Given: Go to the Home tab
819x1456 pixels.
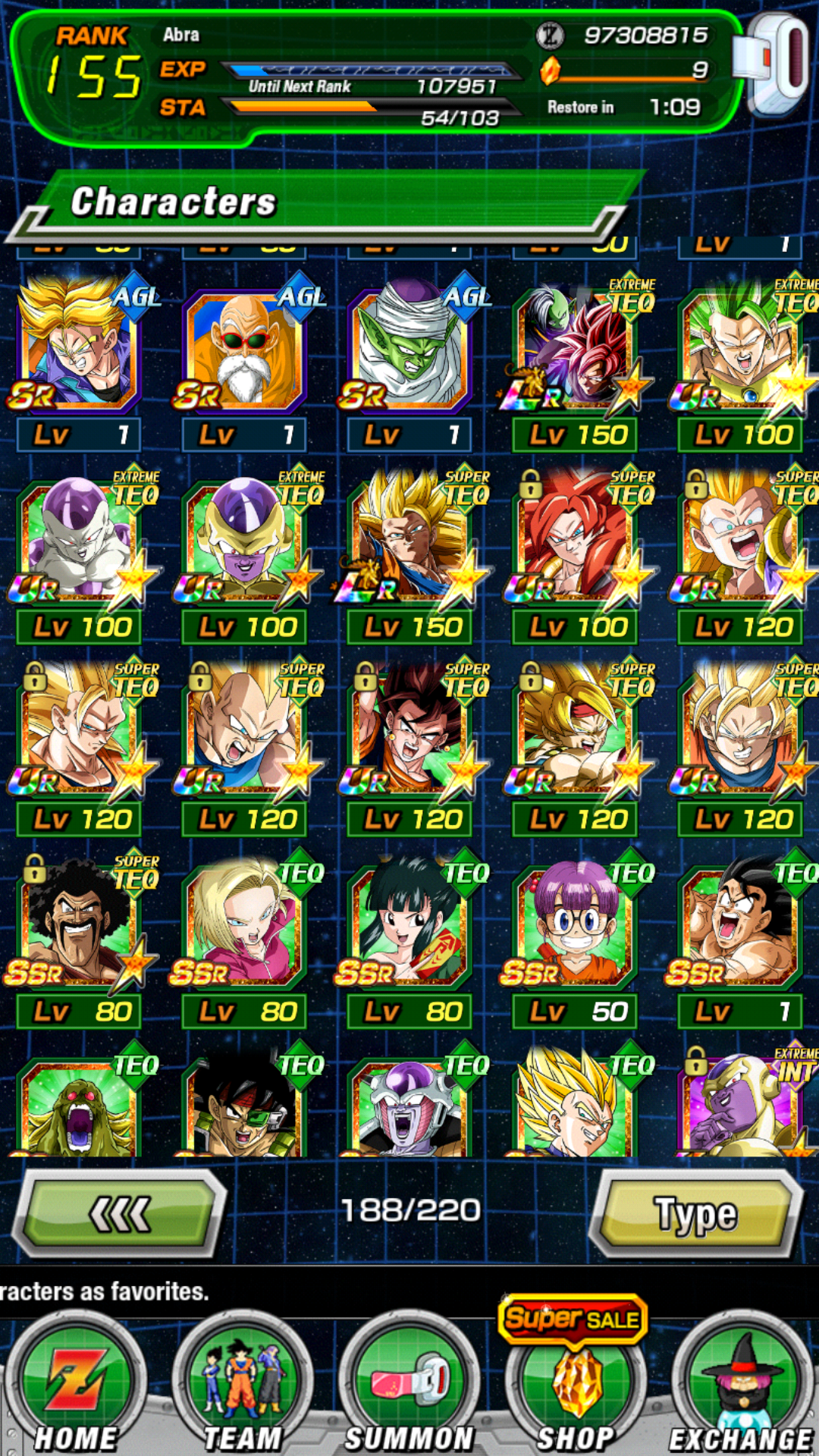Looking at the screenshot, I should 76,1388.
